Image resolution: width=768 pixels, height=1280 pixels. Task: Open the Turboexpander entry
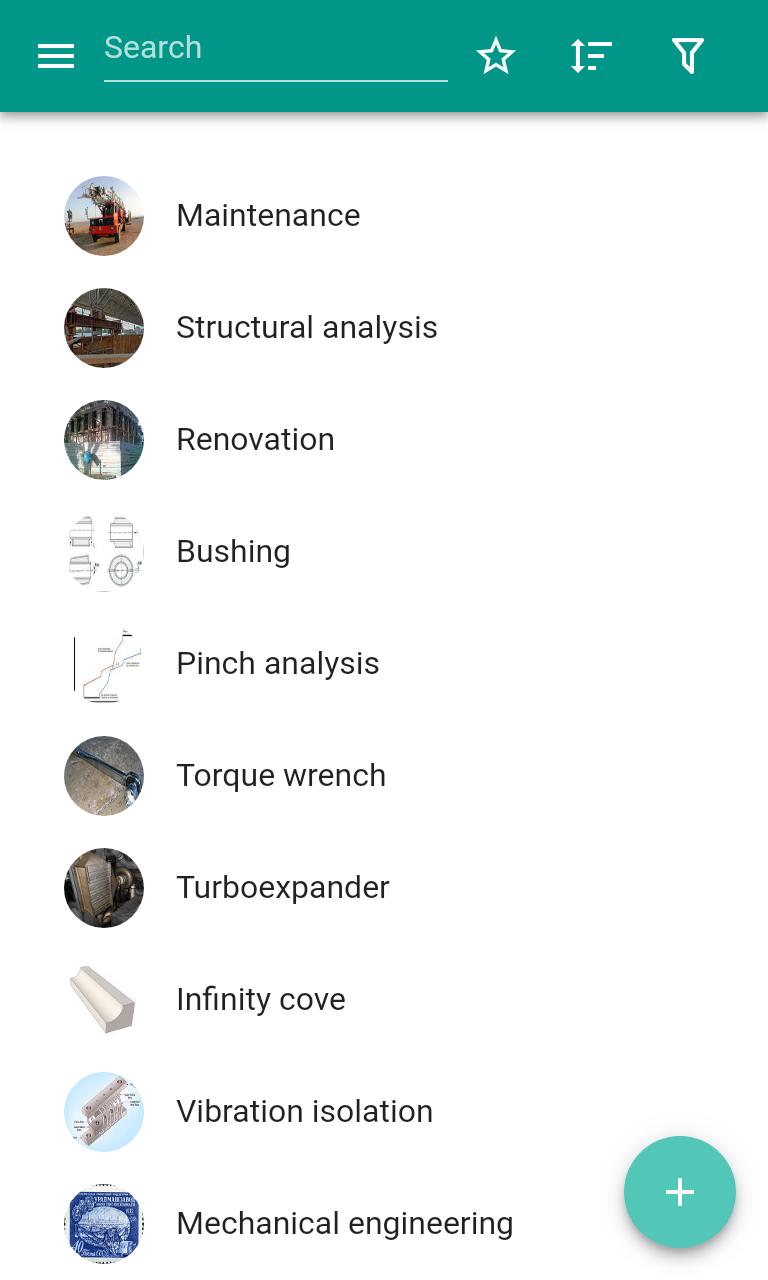[282, 888]
